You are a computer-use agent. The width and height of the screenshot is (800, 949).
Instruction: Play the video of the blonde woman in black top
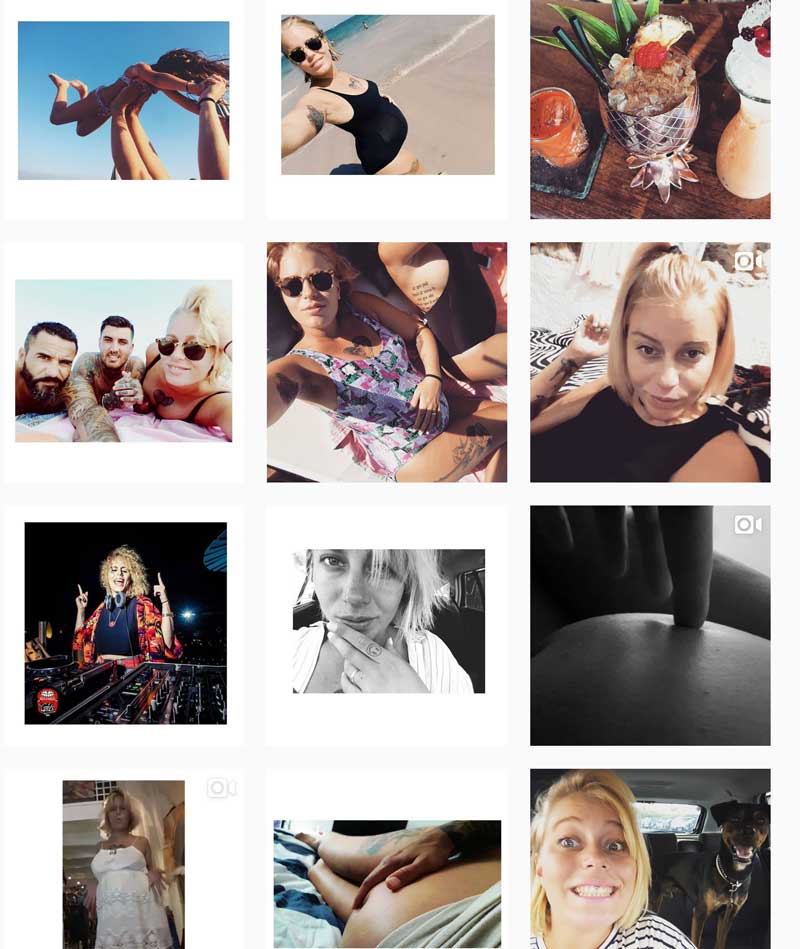[650, 362]
